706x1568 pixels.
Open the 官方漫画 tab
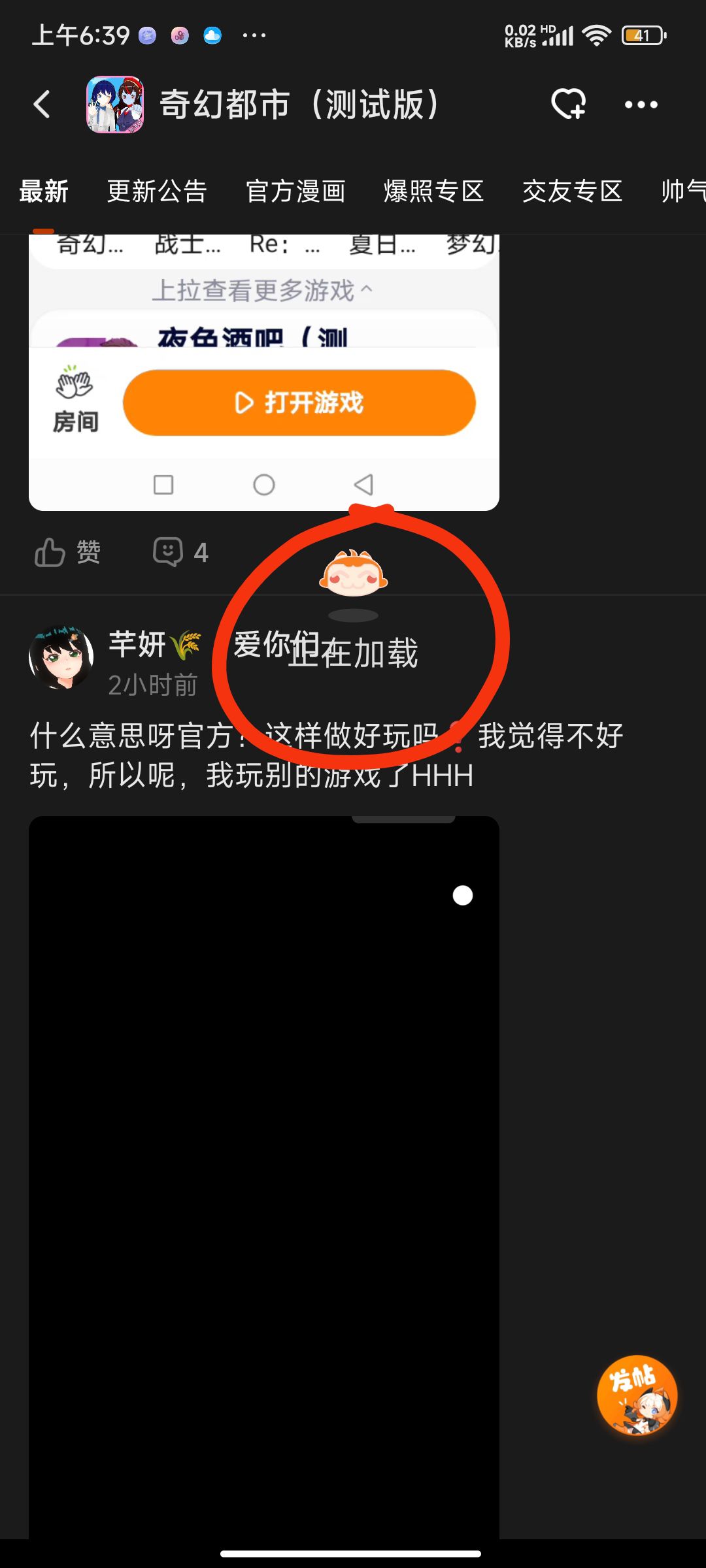[x=295, y=191]
